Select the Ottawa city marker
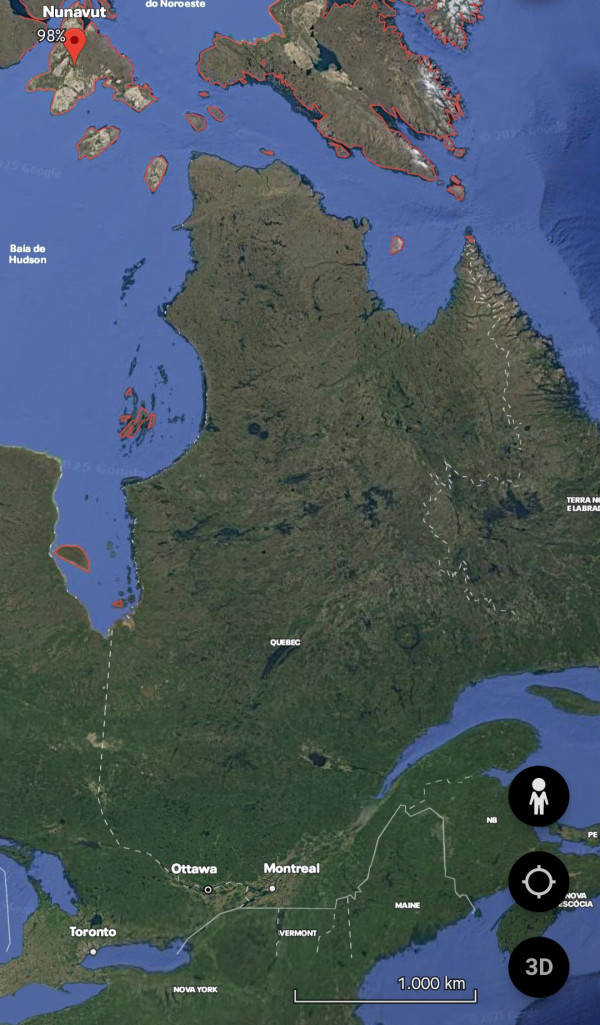The width and height of the screenshot is (600, 1025). pos(208,888)
